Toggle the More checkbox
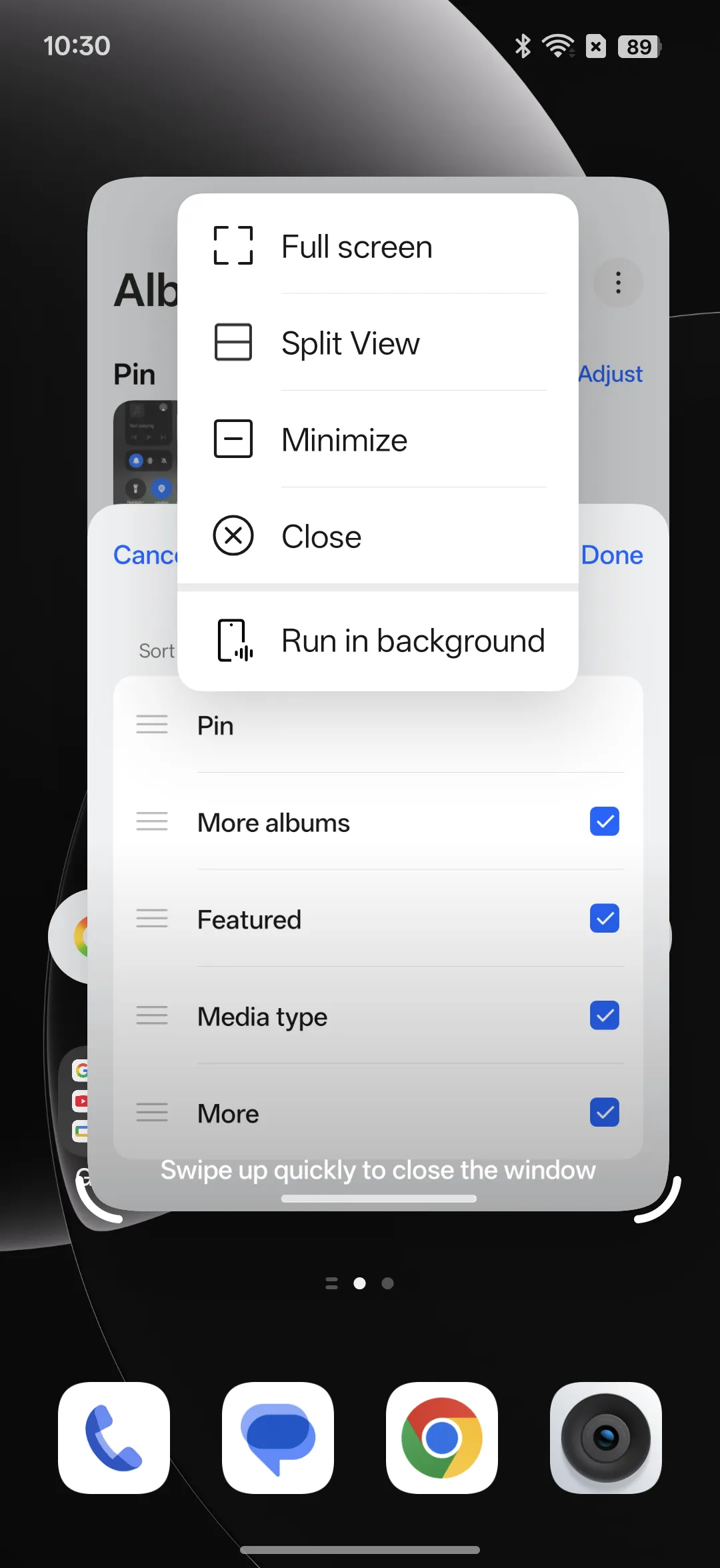Screen dimensions: 720x1568 604,1112
